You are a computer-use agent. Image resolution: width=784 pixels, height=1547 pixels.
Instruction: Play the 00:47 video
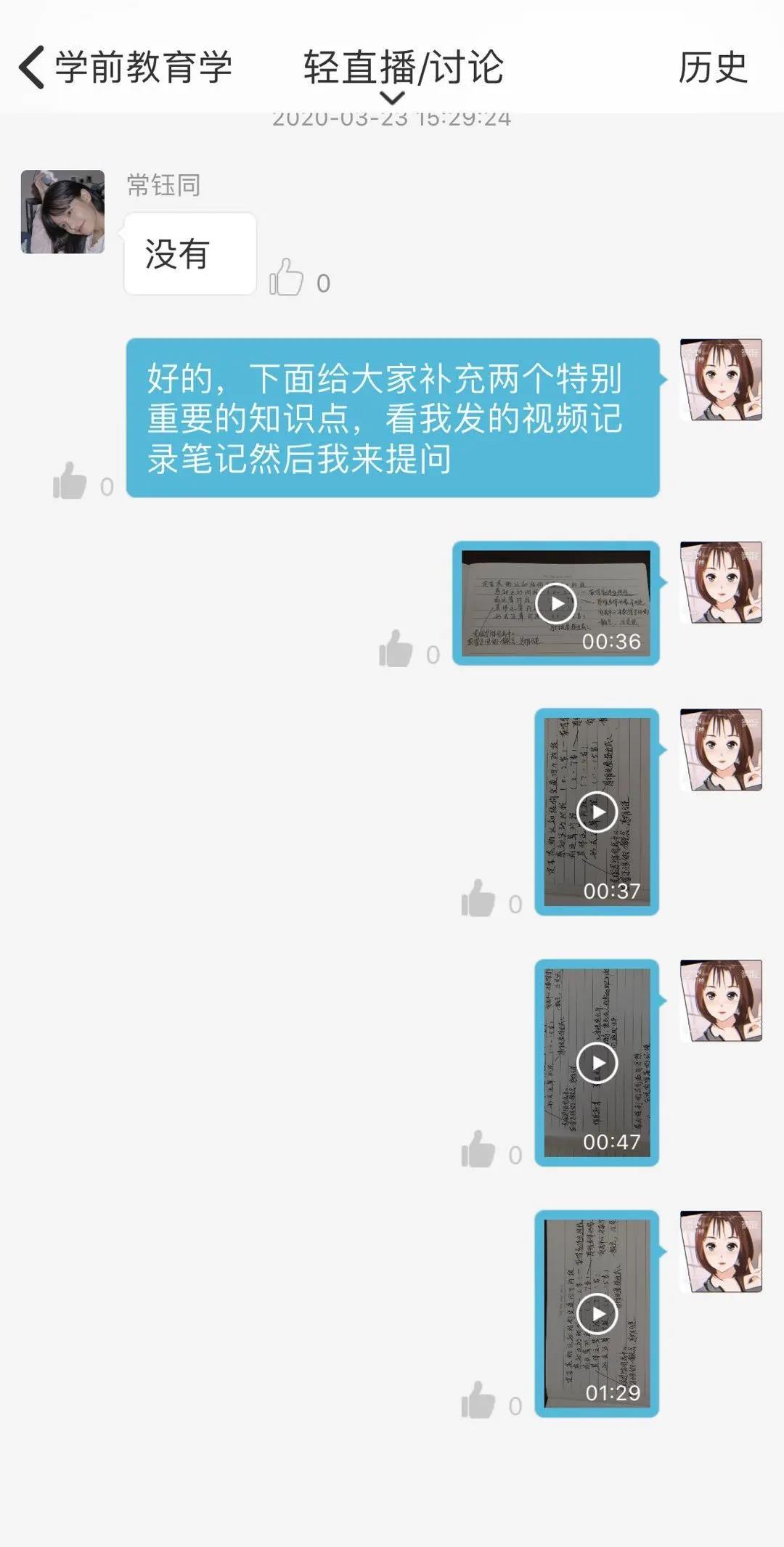597,1063
